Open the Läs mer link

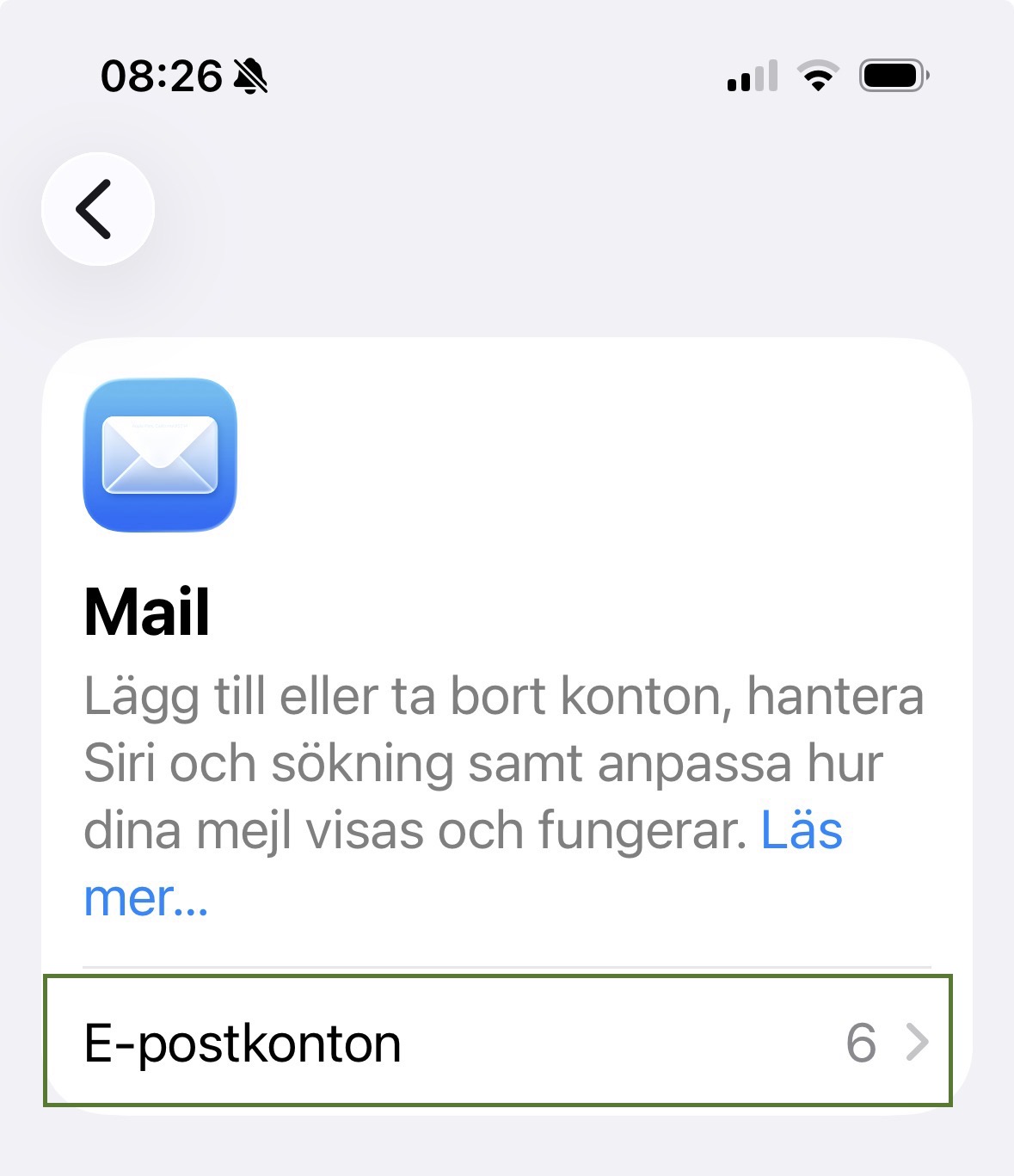(801, 832)
